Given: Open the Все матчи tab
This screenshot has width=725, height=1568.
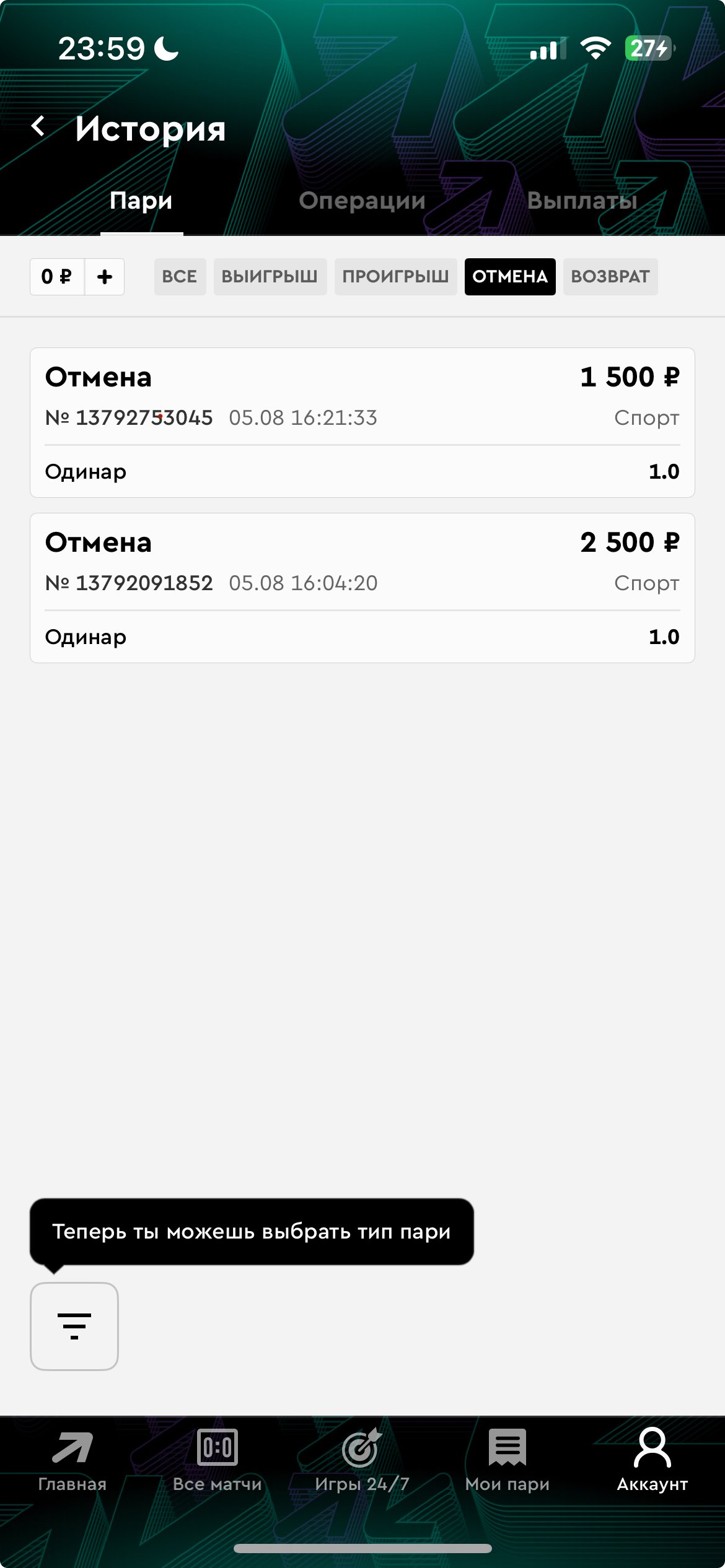Looking at the screenshot, I should pos(217,1460).
